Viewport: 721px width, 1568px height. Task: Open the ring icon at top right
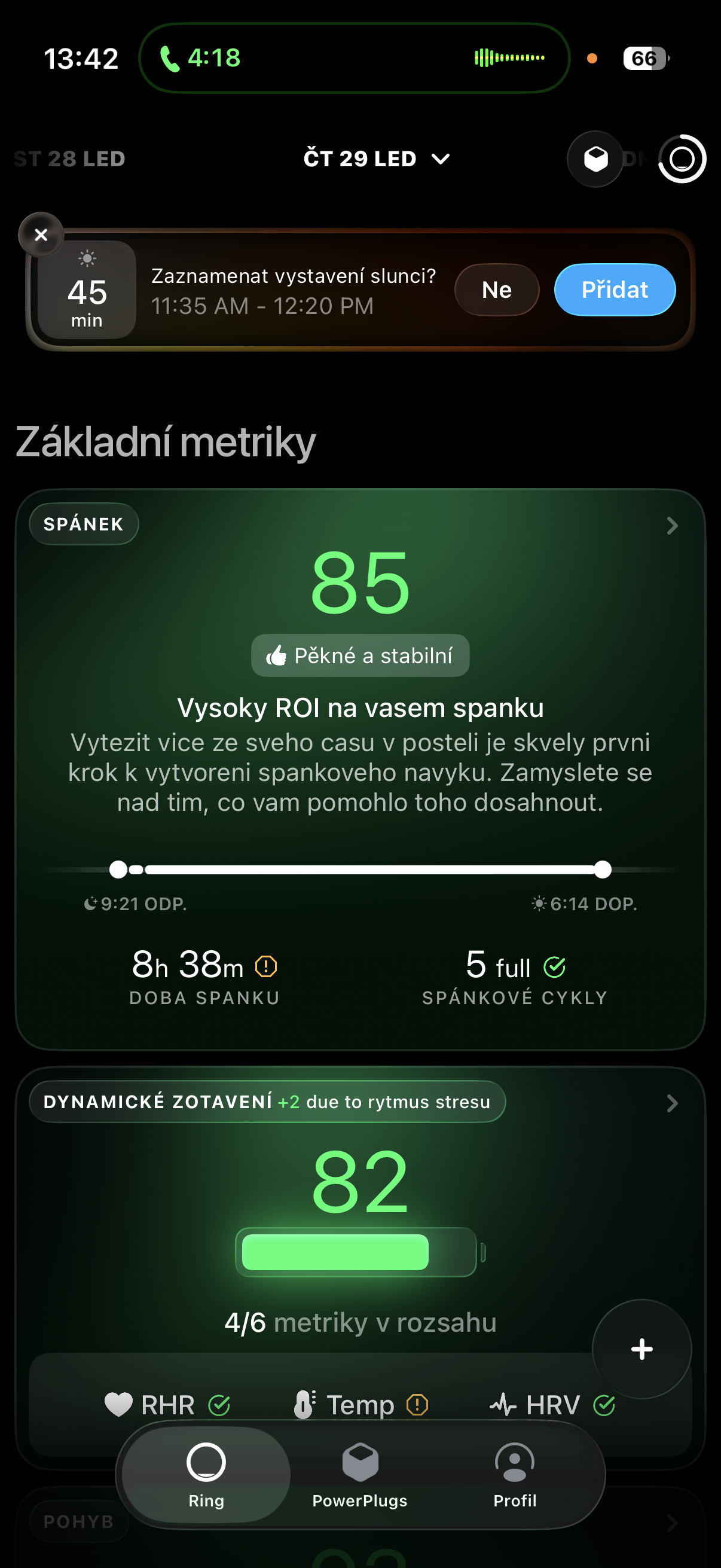[682, 159]
